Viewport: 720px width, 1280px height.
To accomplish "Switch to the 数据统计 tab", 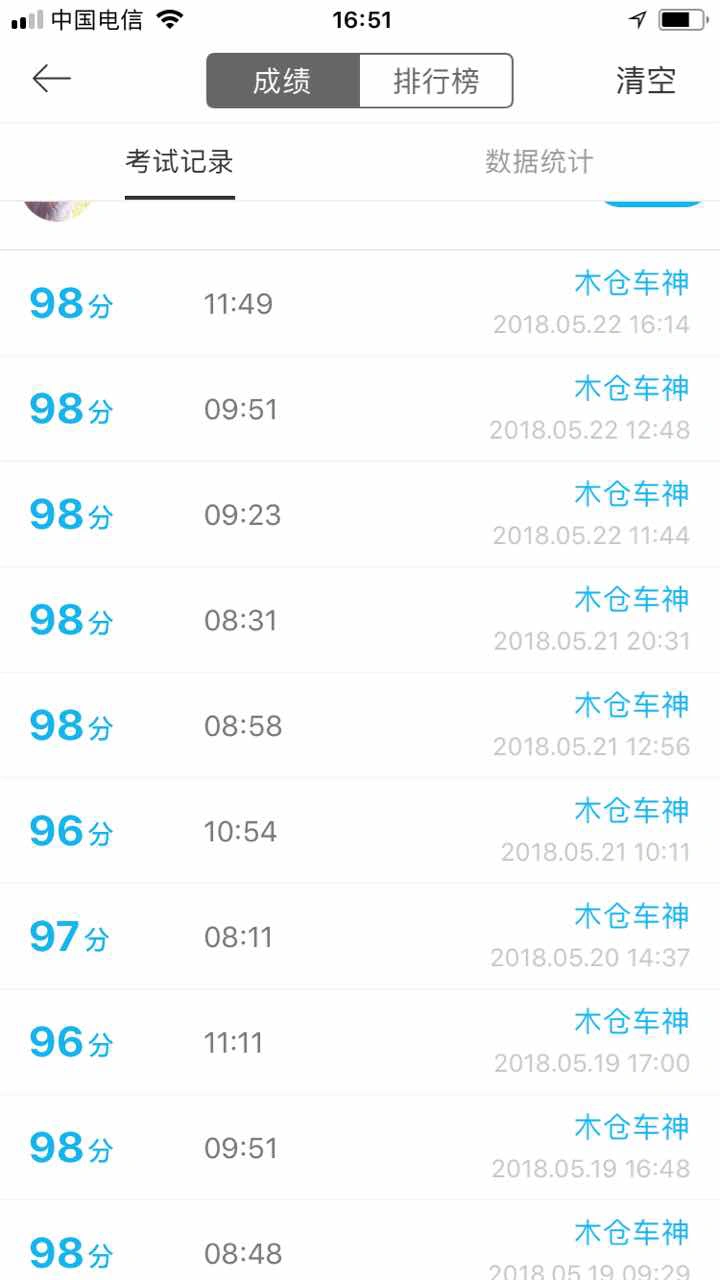I will [x=540, y=162].
